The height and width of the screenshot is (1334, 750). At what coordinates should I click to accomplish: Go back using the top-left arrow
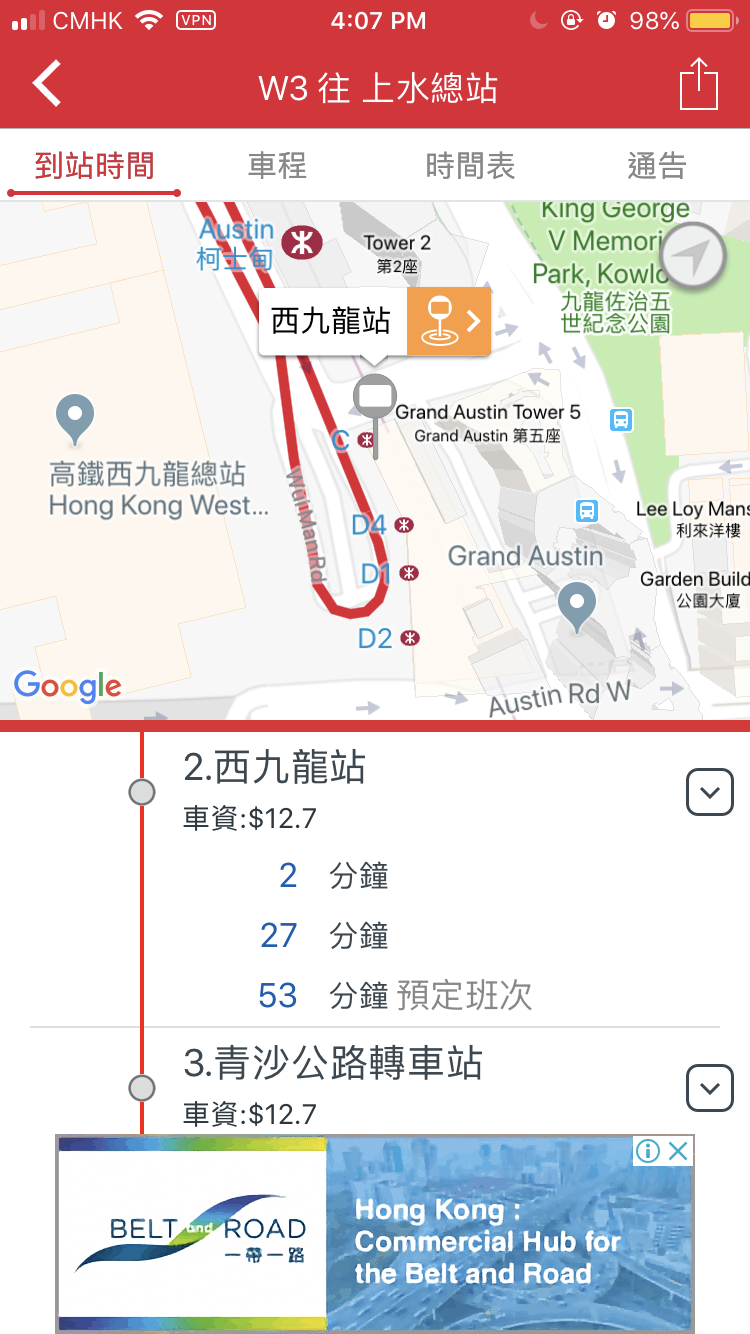coord(47,84)
